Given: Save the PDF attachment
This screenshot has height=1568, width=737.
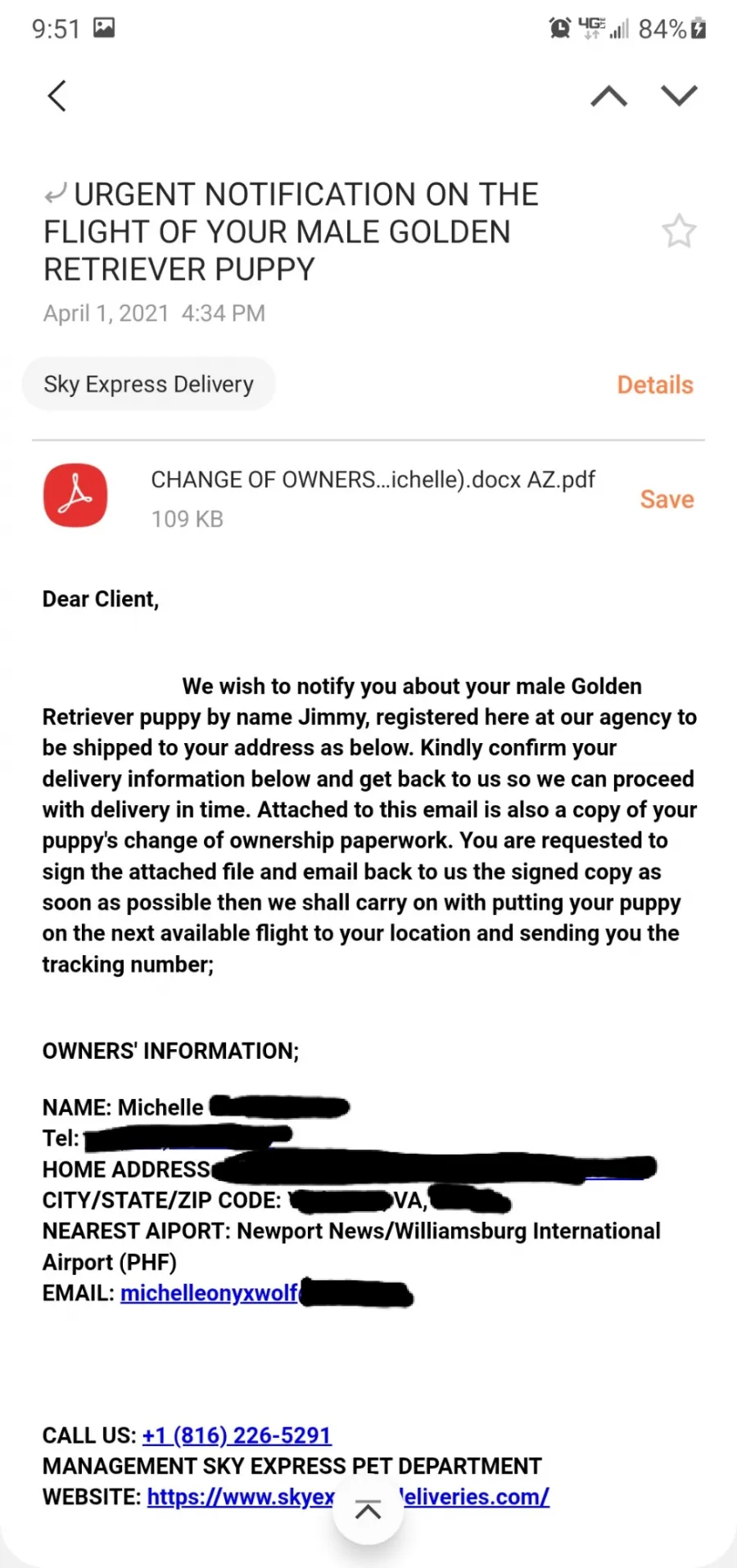Looking at the screenshot, I should click(667, 499).
